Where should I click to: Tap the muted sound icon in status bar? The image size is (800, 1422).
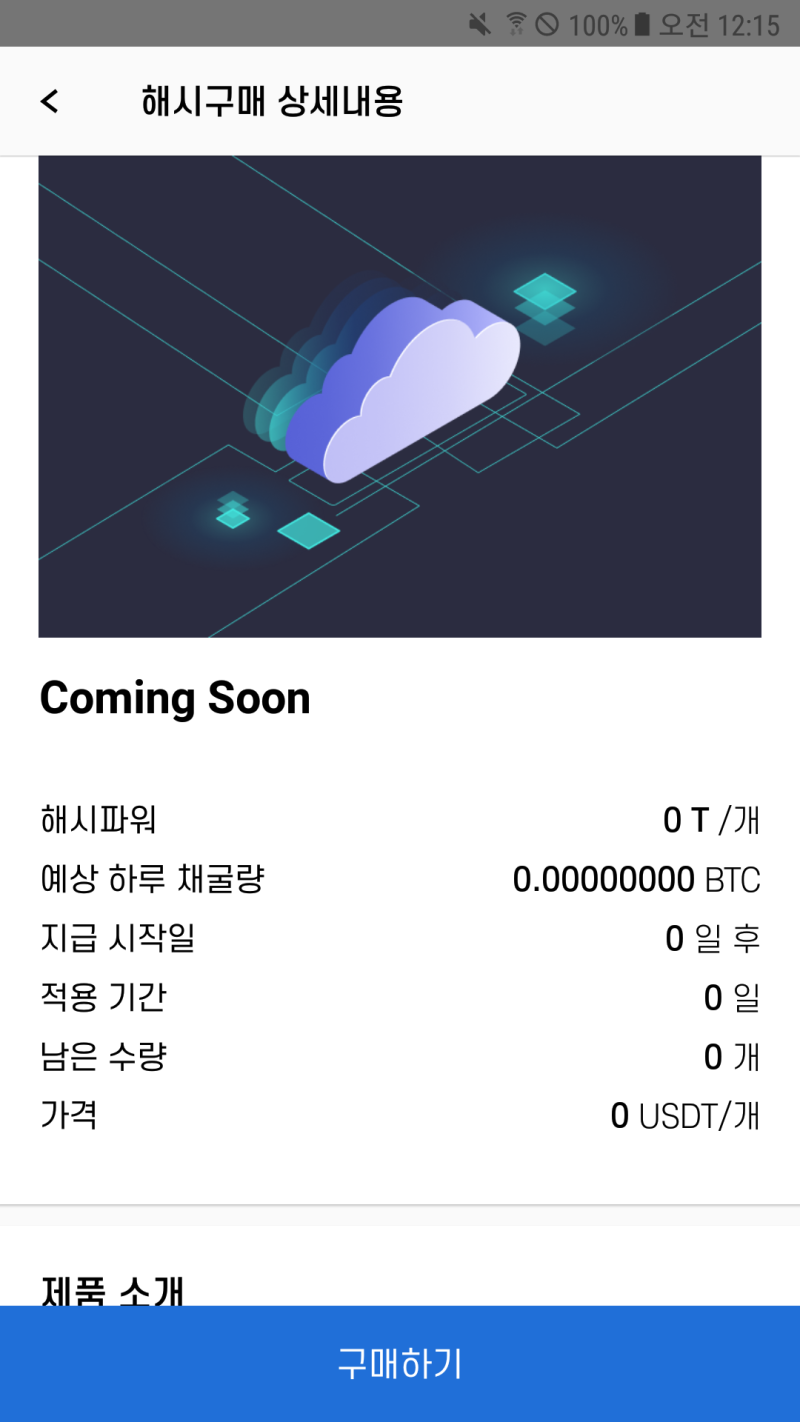pyautogui.click(x=478, y=25)
